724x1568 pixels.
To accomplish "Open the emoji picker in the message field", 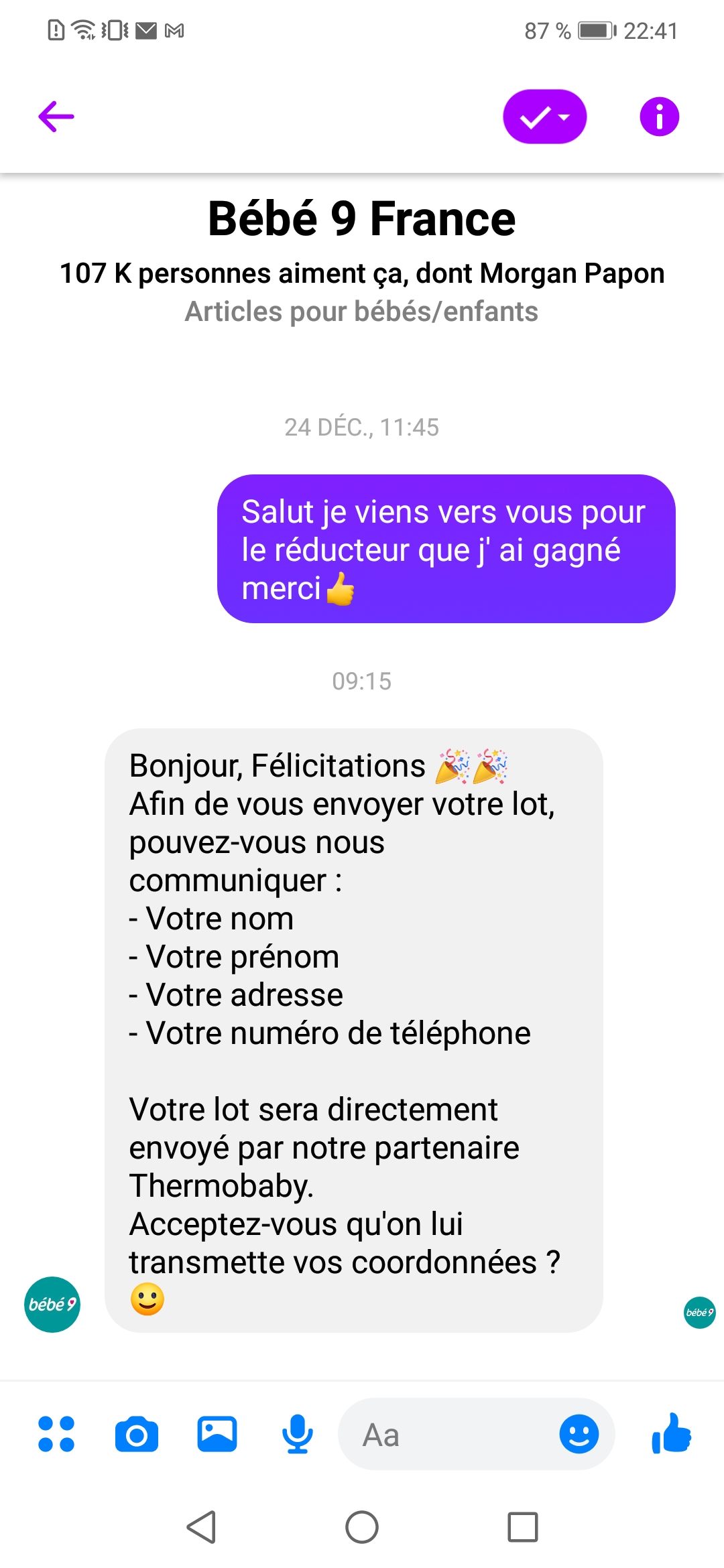I will pyautogui.click(x=579, y=1434).
